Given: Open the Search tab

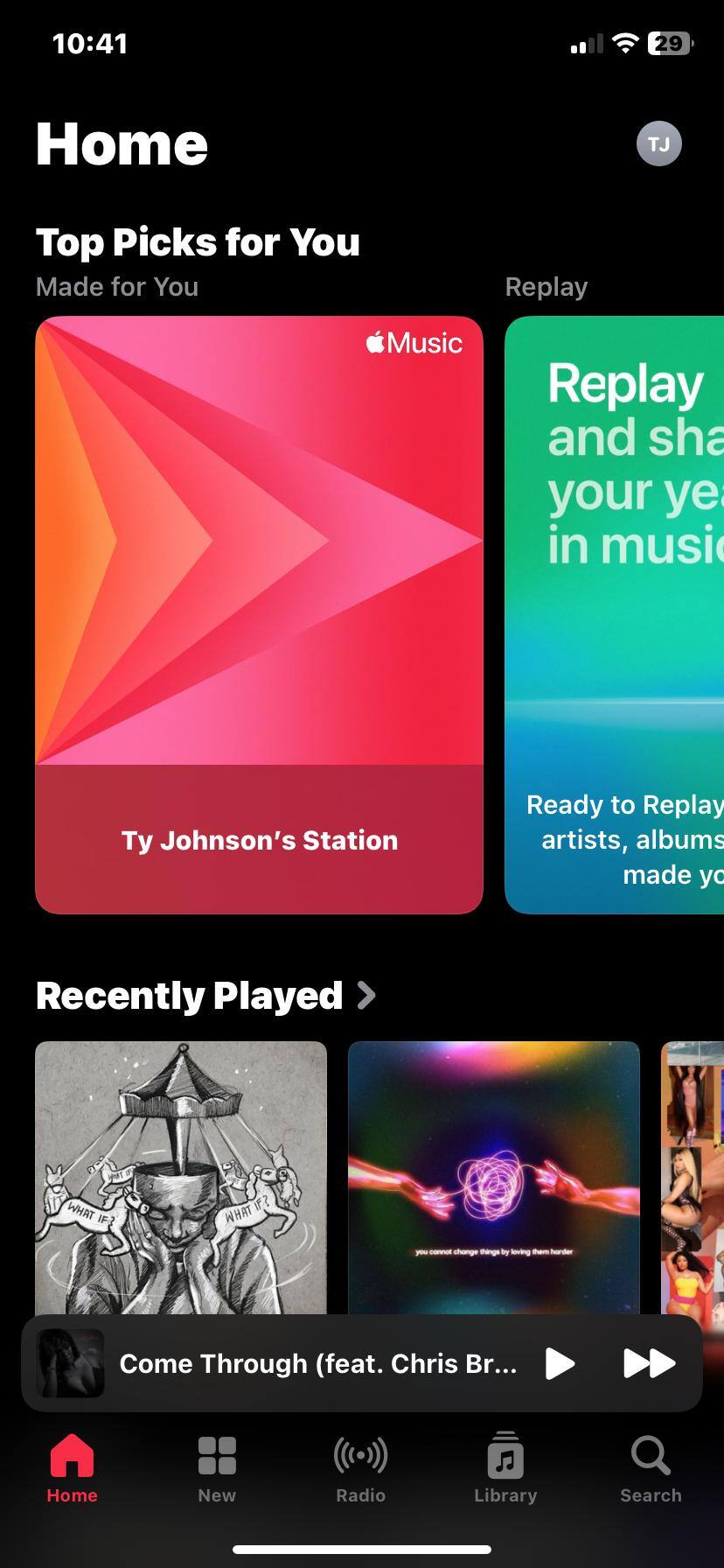Looking at the screenshot, I should 651,1470.
